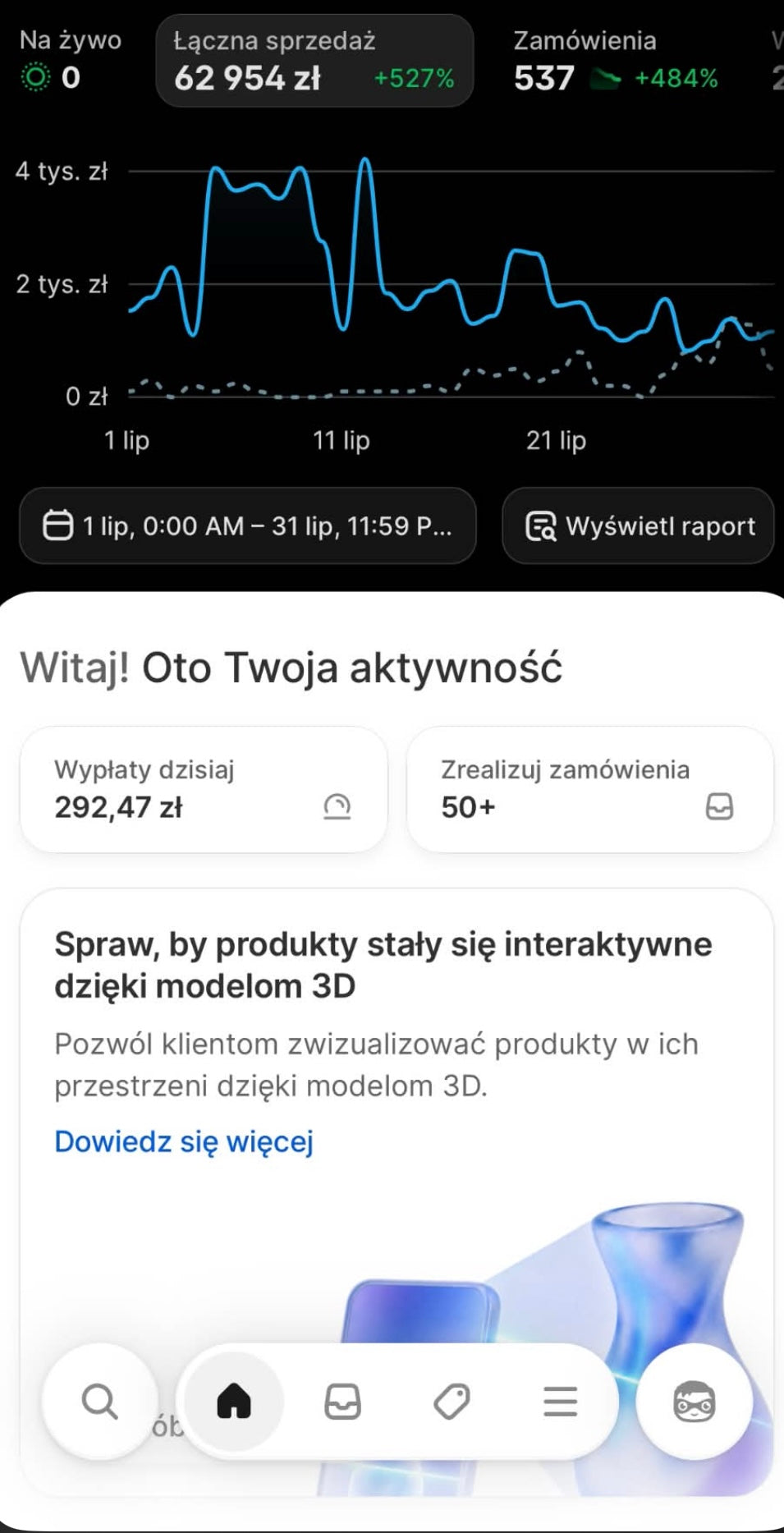Select the Zamówienia metric
Screen dimensions: 784x1533
tap(616, 61)
